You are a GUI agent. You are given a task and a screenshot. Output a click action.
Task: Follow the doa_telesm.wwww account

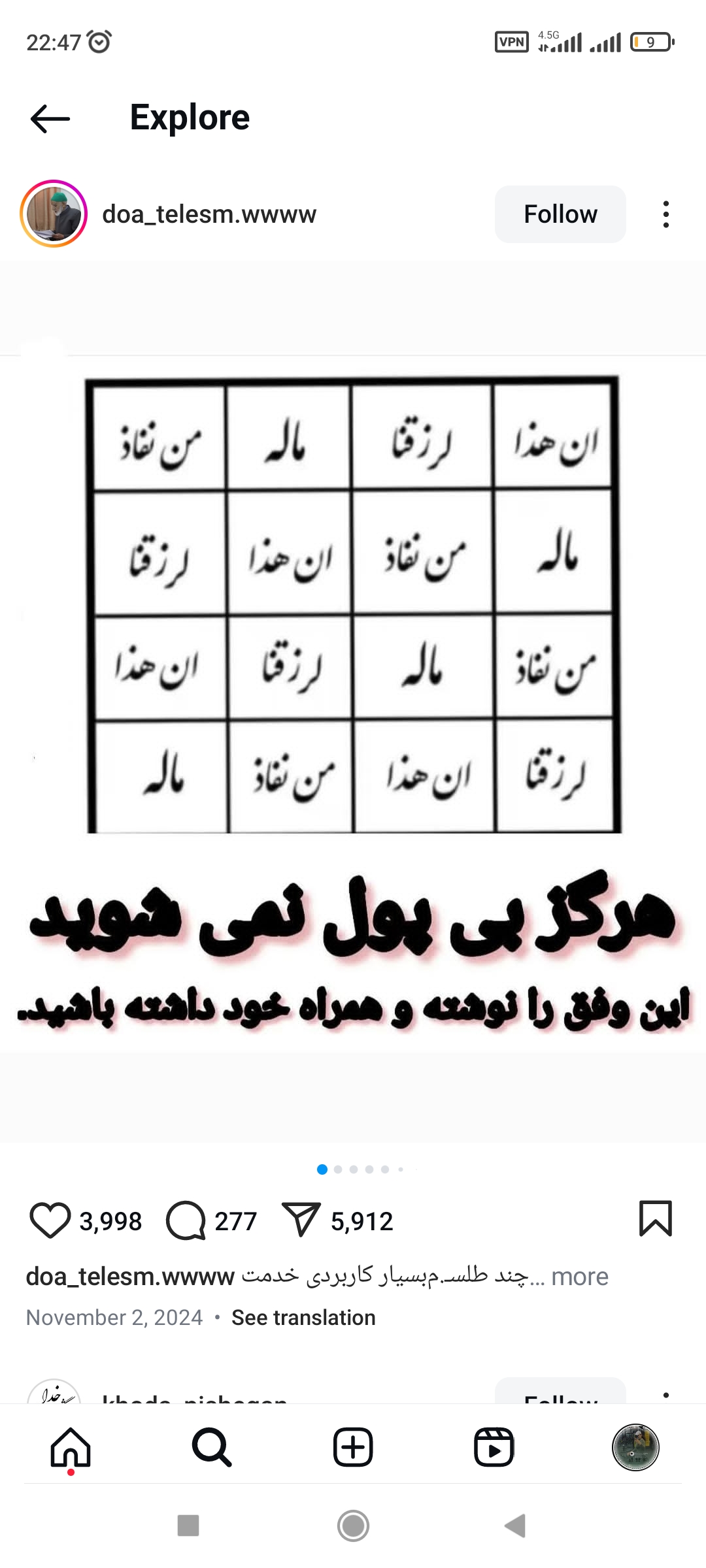(x=560, y=214)
